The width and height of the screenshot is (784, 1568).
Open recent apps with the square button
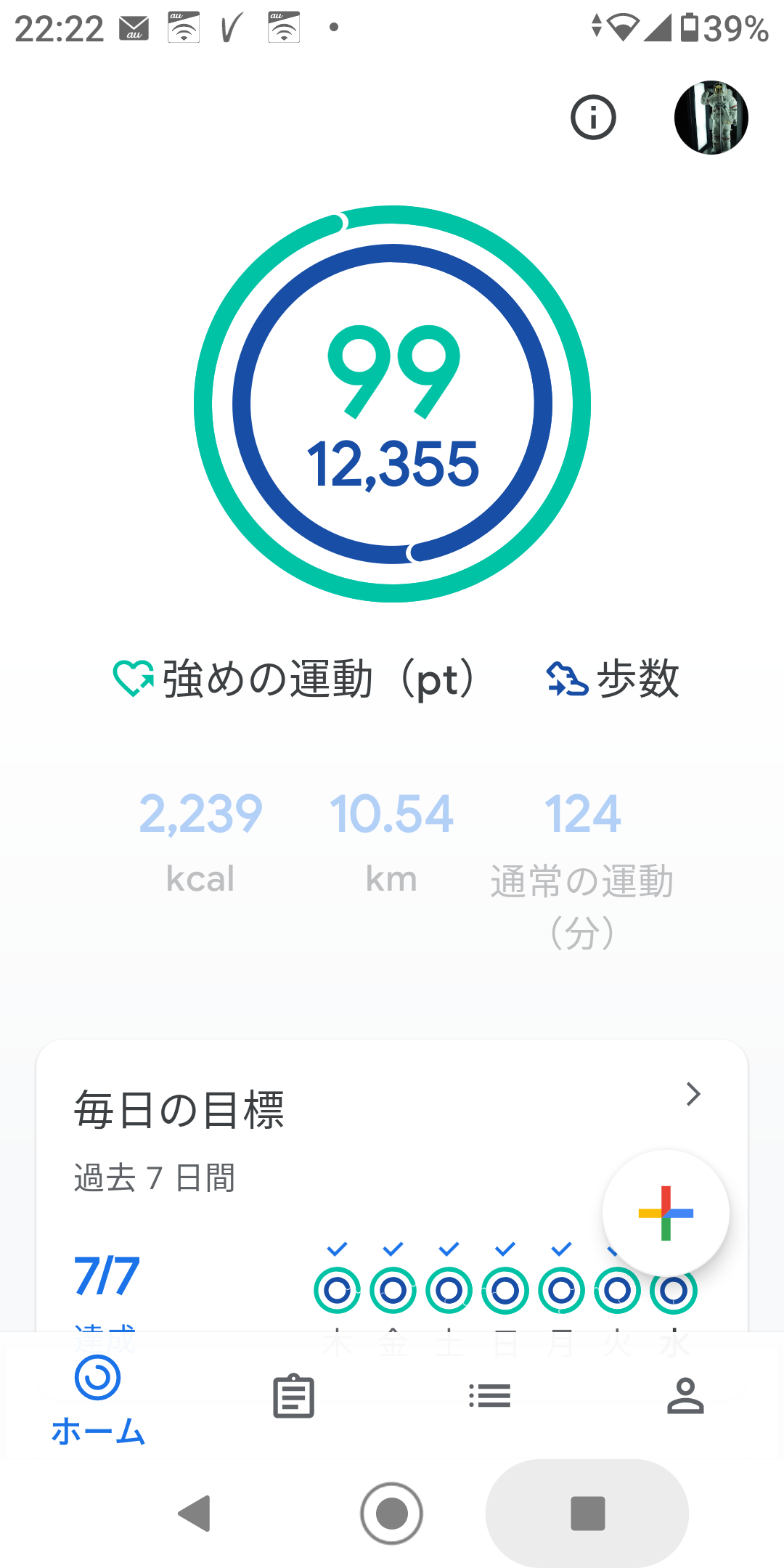pos(587,1514)
